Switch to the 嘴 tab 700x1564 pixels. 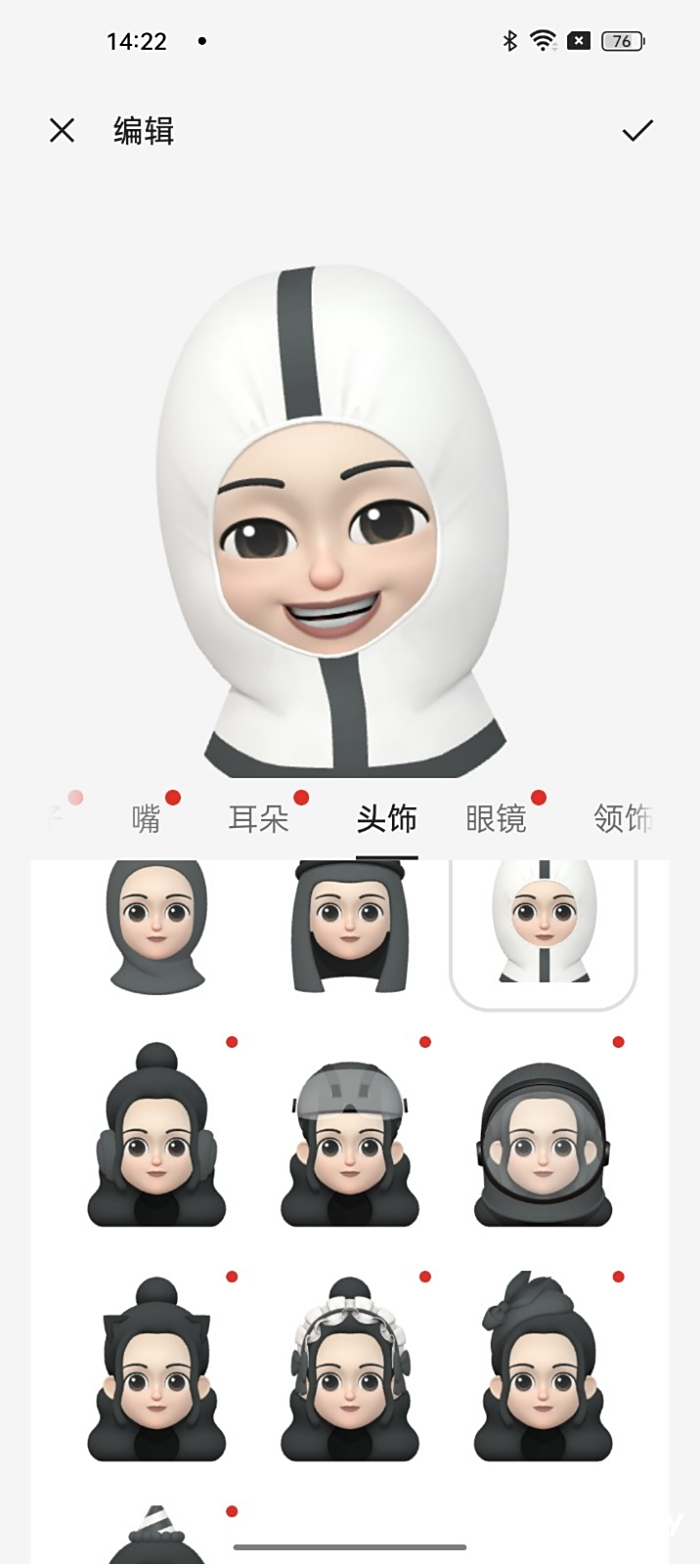(x=146, y=819)
